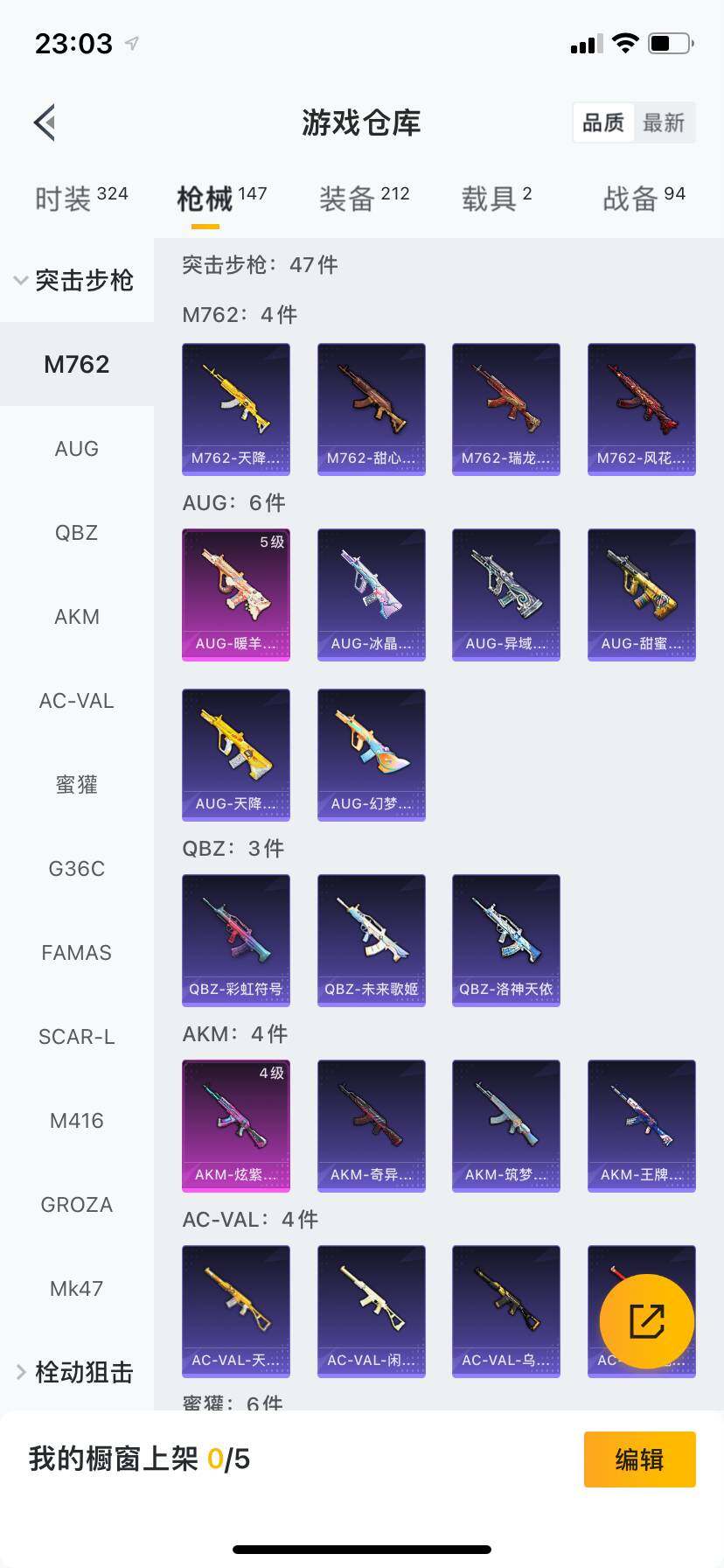Collapse the 突击步枪 category
The height and width of the screenshot is (1568, 724).
coord(75,280)
